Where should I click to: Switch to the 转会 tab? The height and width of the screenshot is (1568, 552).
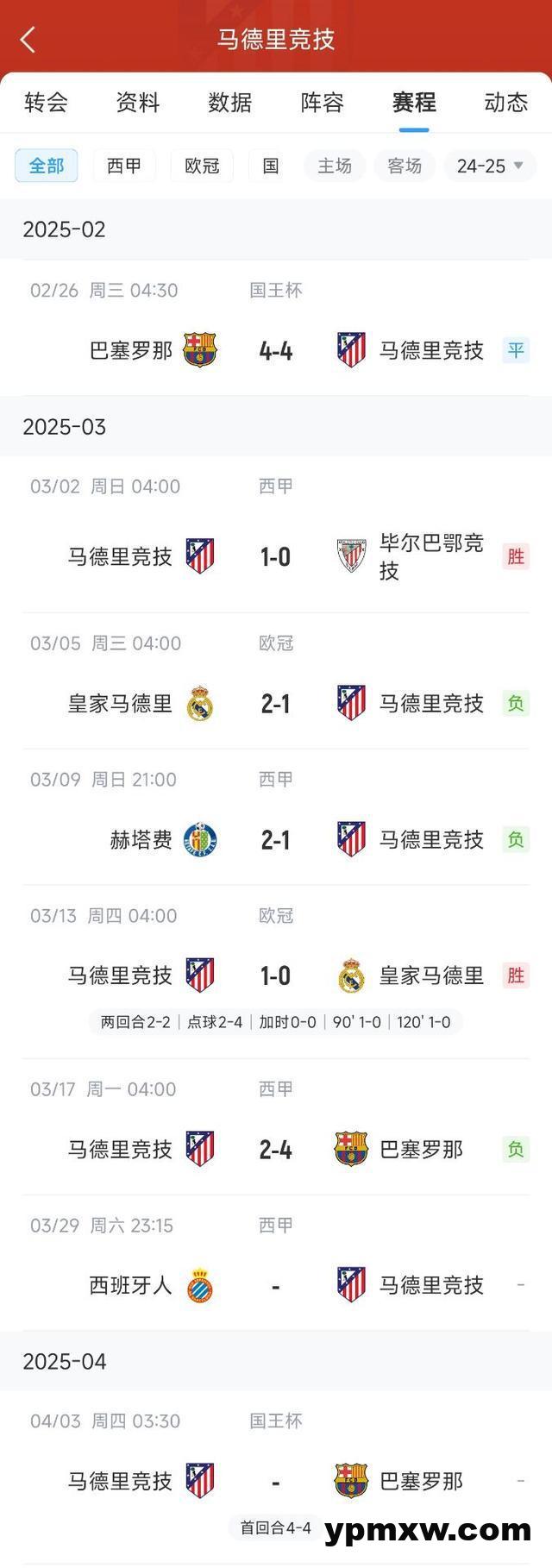[x=46, y=103]
